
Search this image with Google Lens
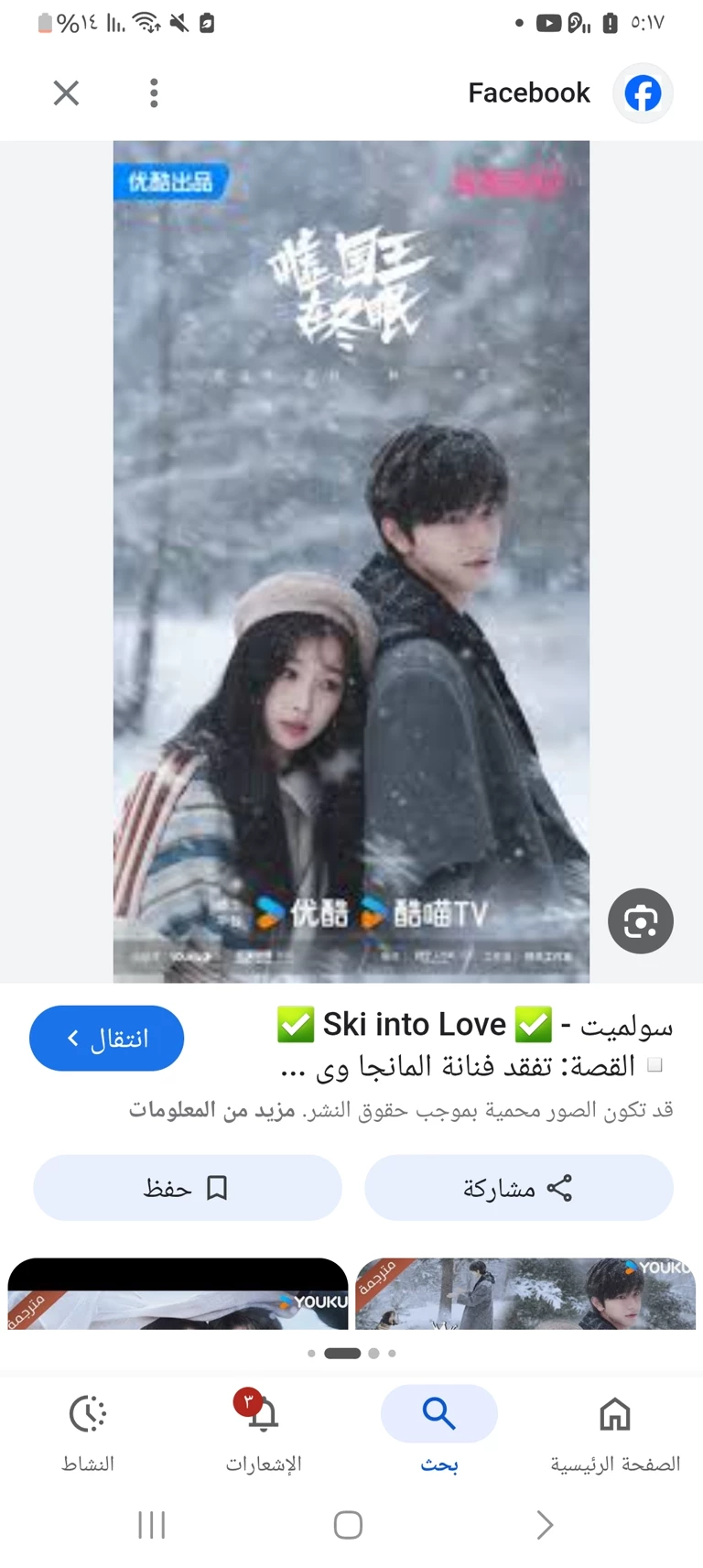tap(640, 920)
